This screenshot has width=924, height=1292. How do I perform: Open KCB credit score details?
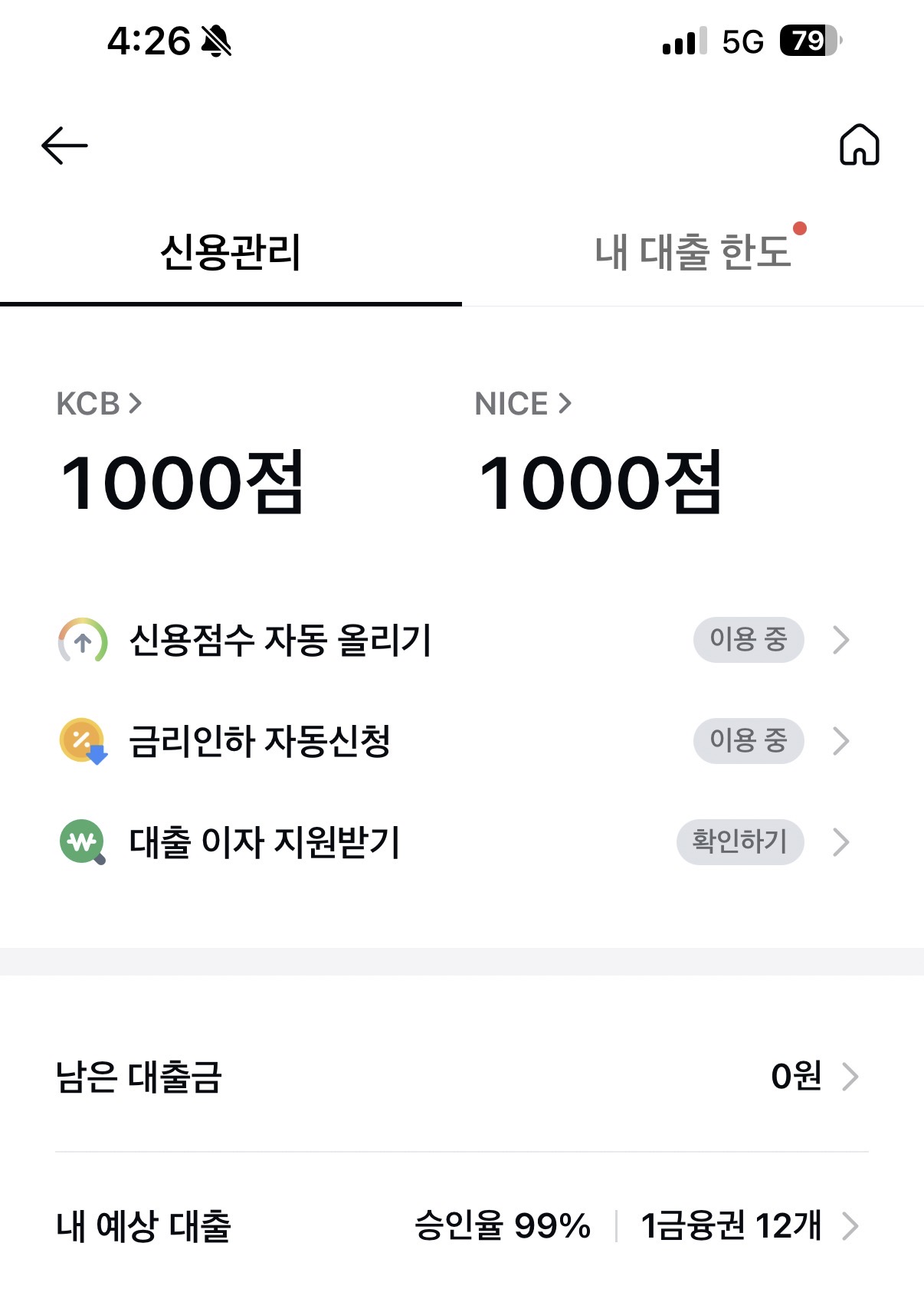point(100,404)
